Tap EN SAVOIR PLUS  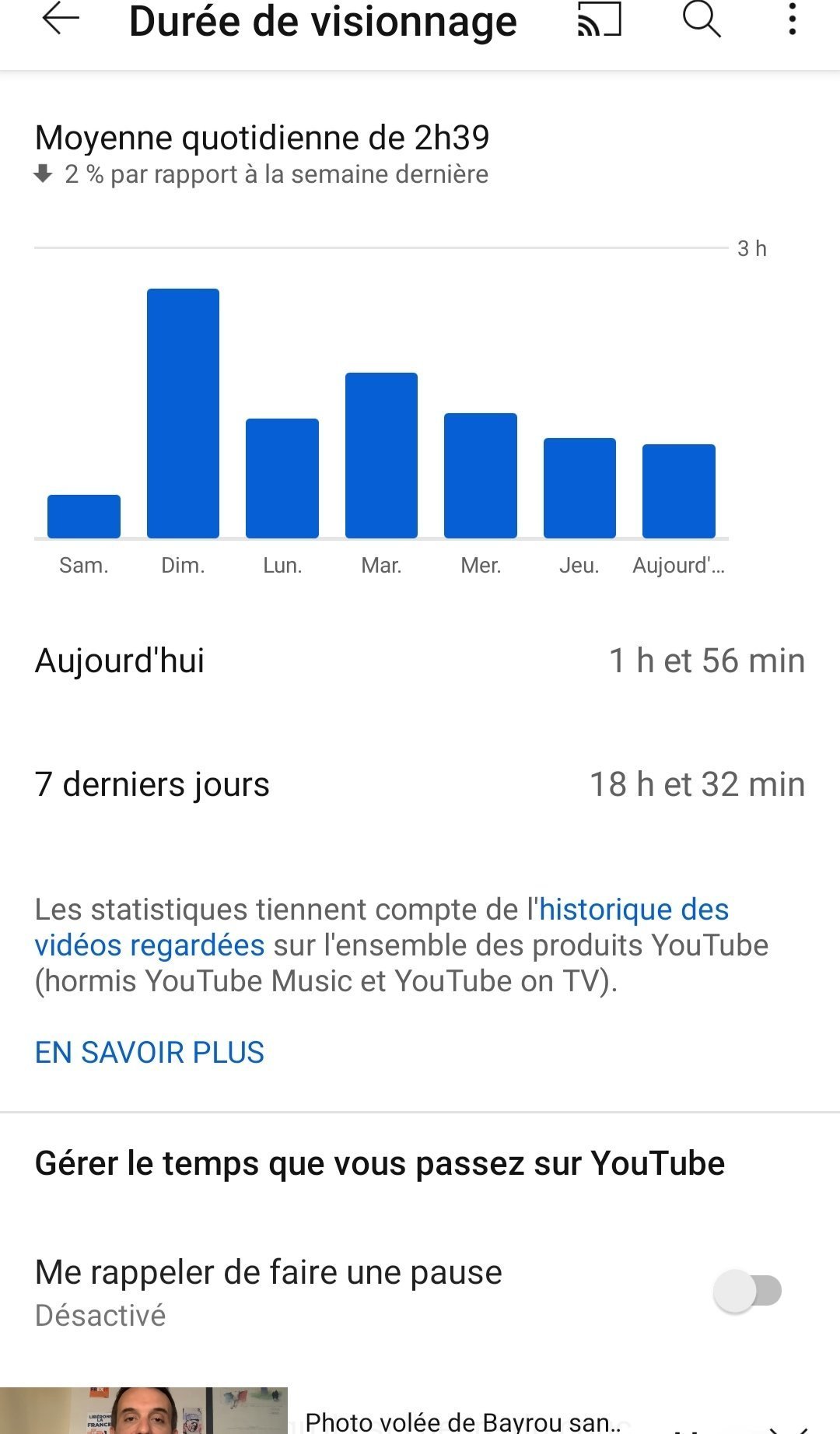pyautogui.click(x=149, y=1053)
